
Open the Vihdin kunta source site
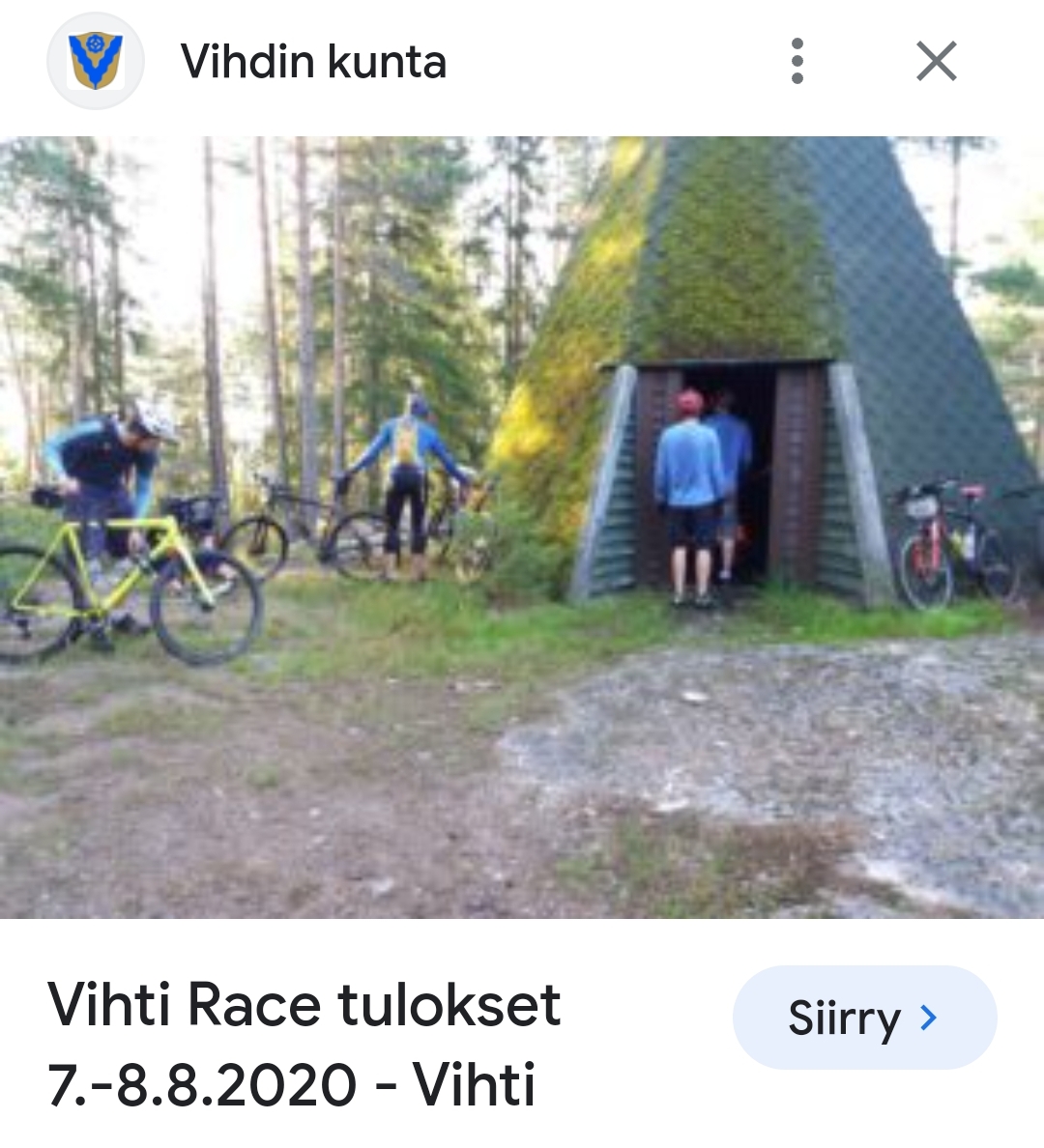[x=312, y=62]
